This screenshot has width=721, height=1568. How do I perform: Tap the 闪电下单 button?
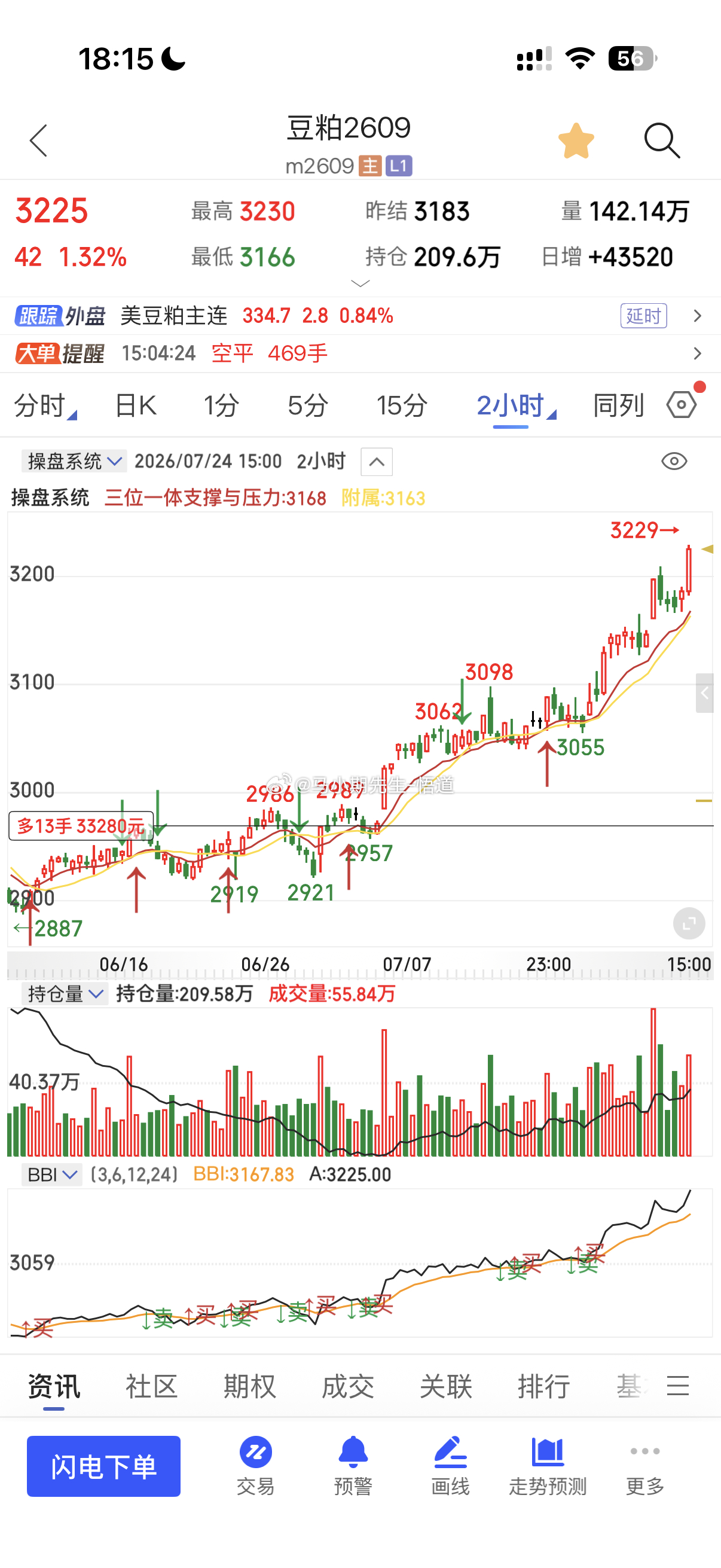(x=103, y=1466)
